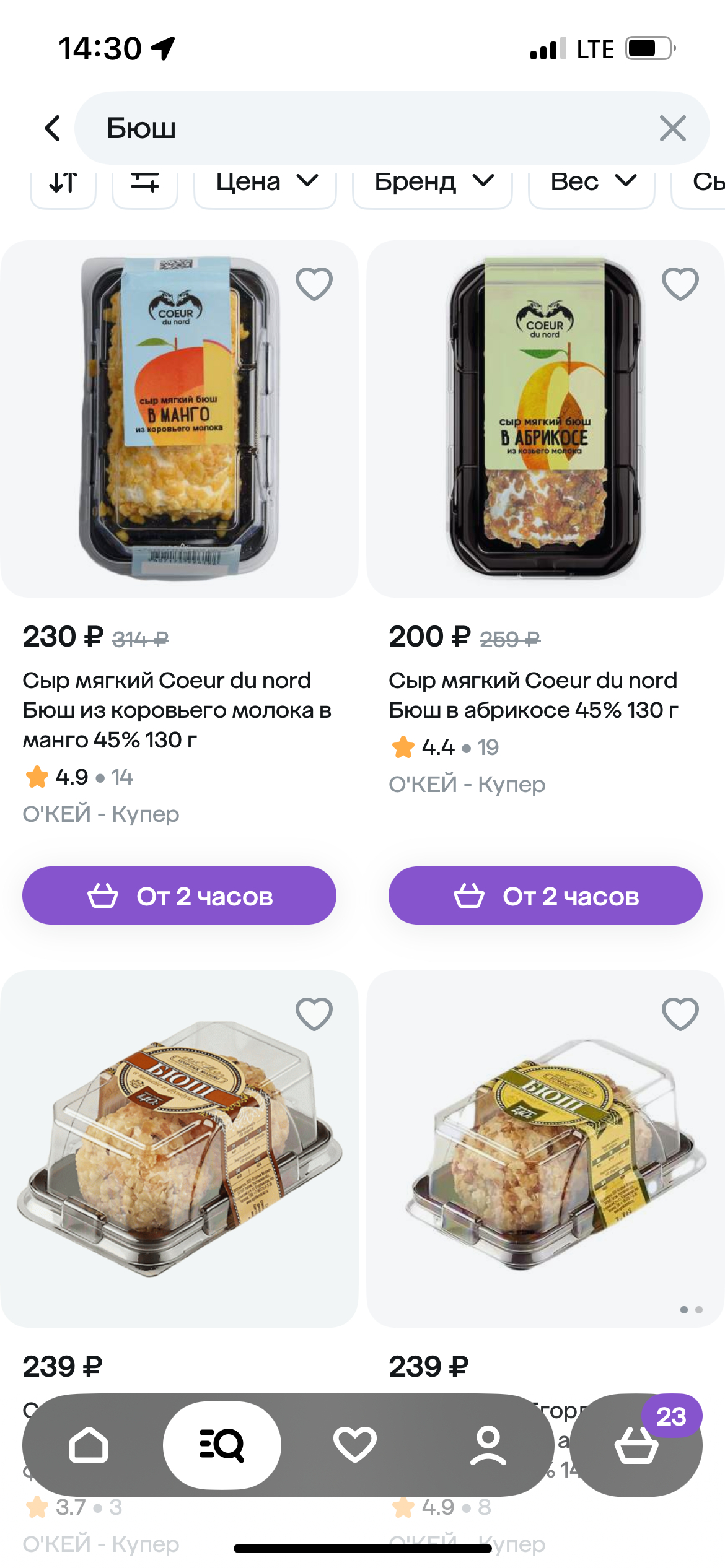Viewport: 725px width, 1568px height.
Task: Open the filters panel
Action: (x=145, y=183)
